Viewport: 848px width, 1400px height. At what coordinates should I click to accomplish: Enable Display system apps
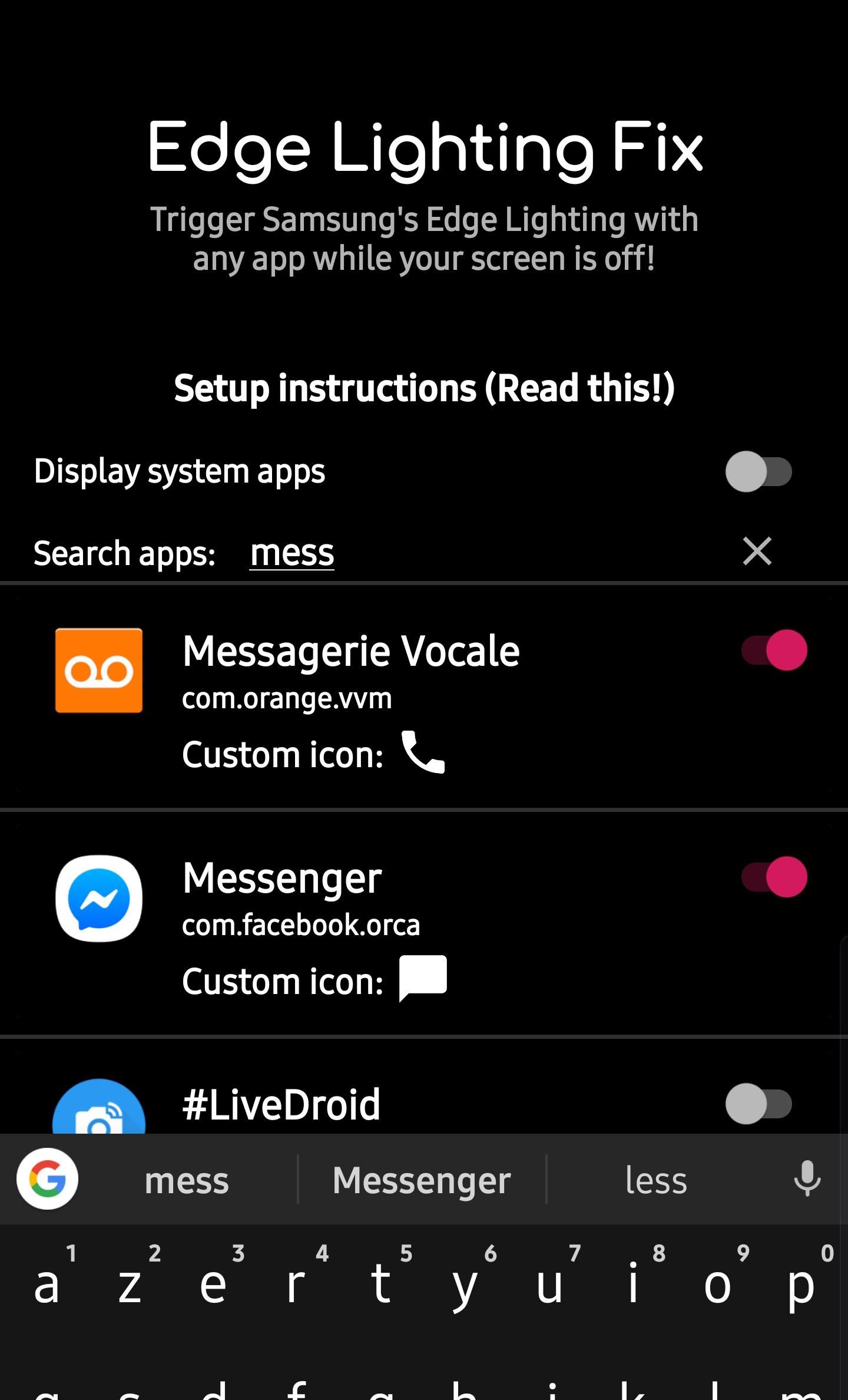coord(760,471)
